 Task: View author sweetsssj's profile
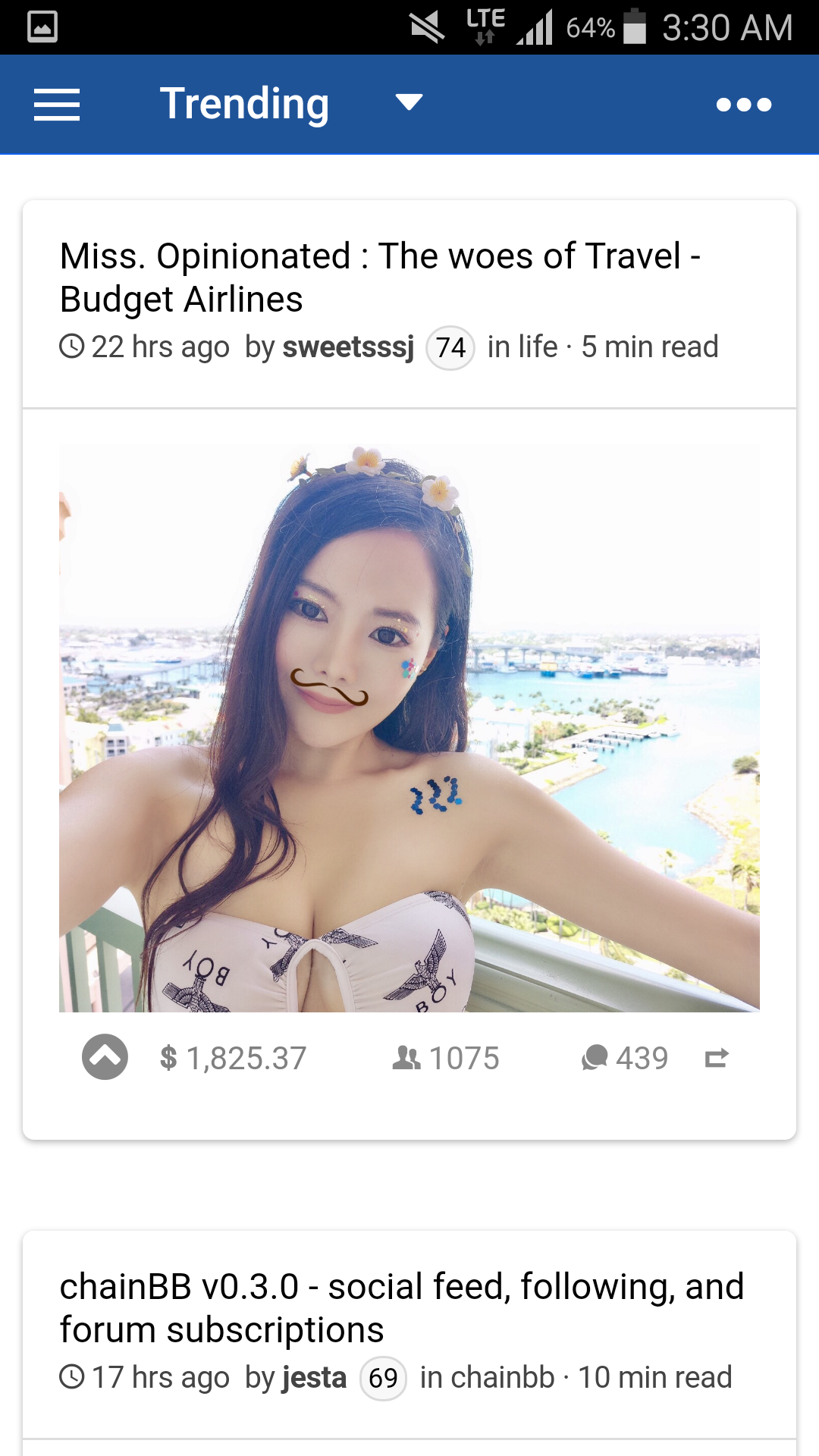point(348,347)
